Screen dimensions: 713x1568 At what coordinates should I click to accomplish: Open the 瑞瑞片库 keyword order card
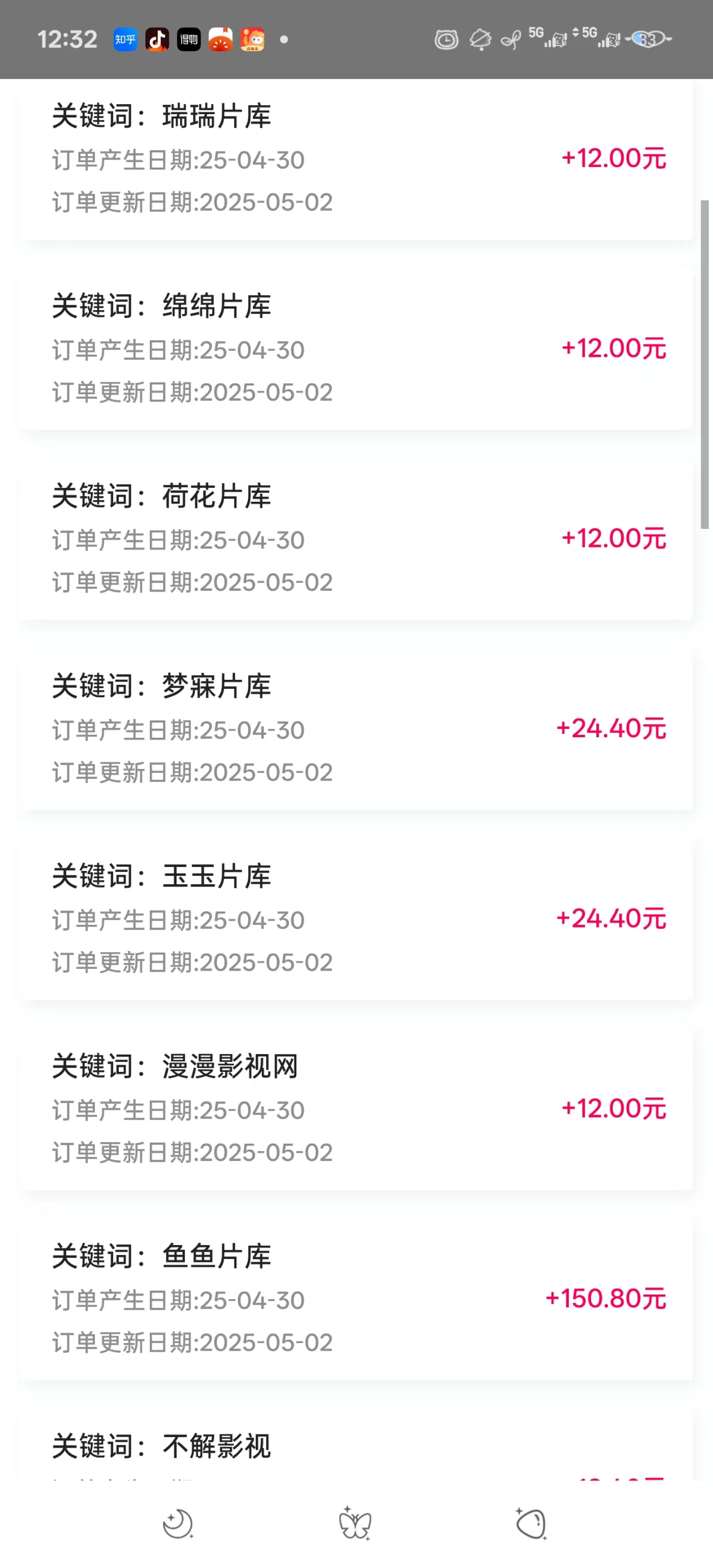(x=356, y=159)
